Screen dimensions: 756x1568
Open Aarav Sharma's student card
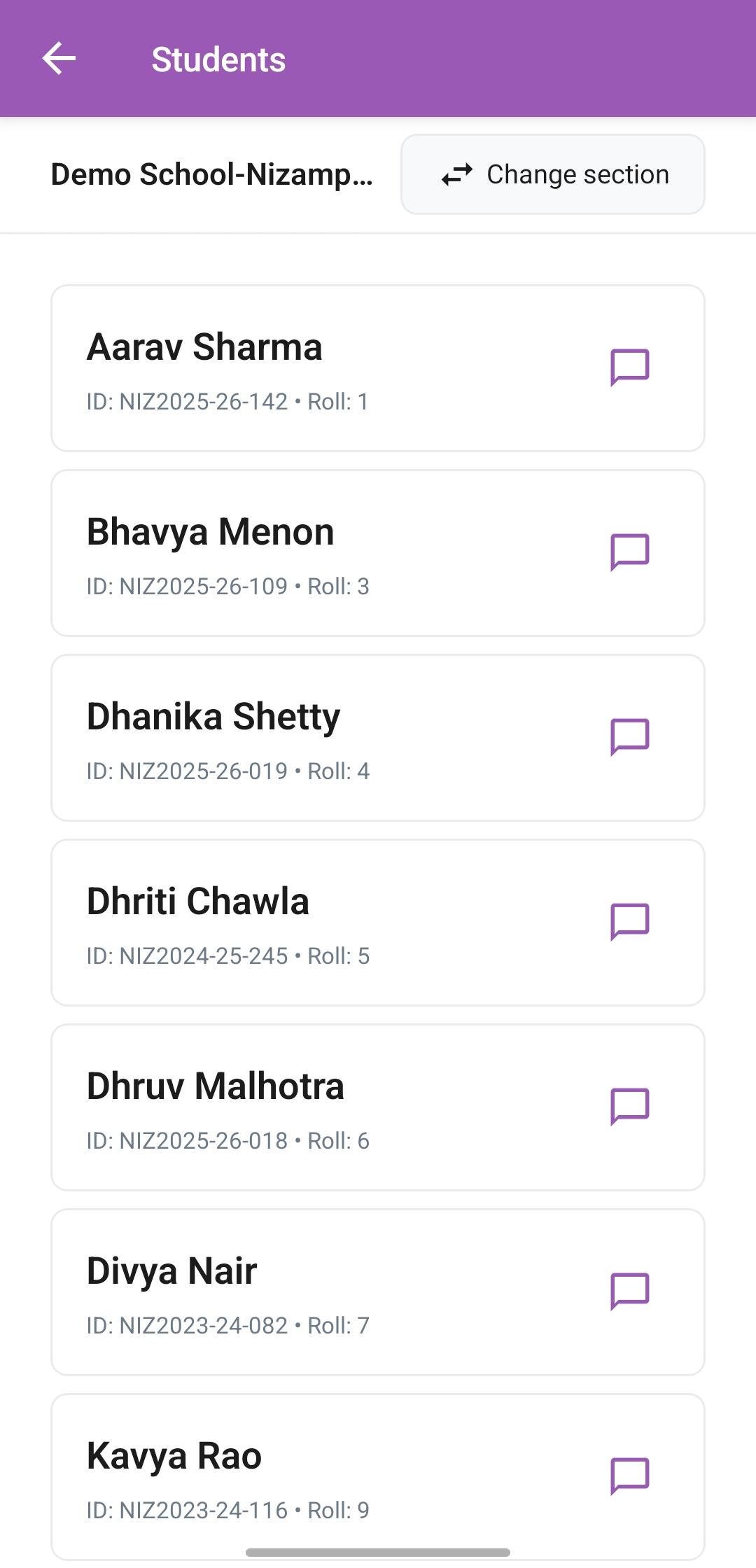(x=315, y=368)
